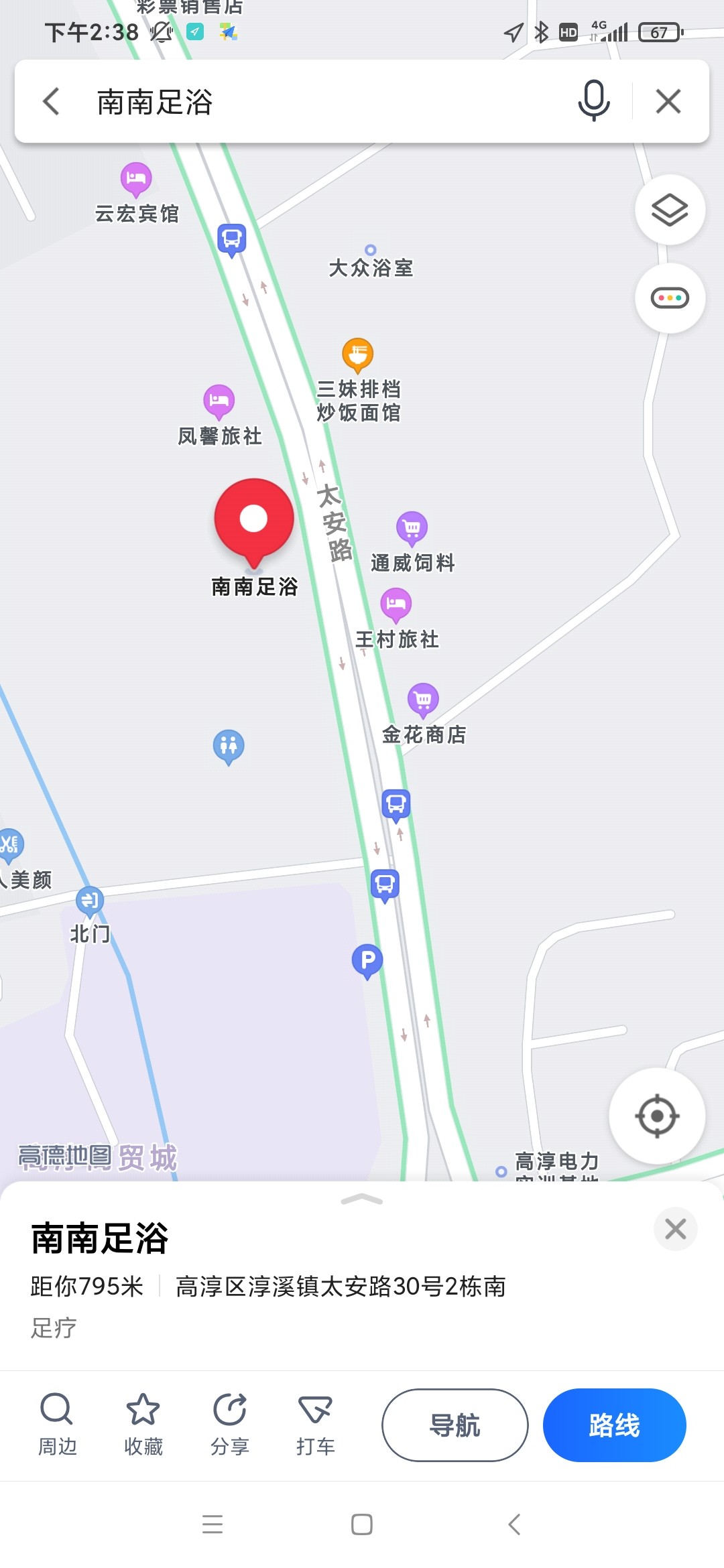Dismiss the 南南足浴 card with its X

[x=676, y=1230]
